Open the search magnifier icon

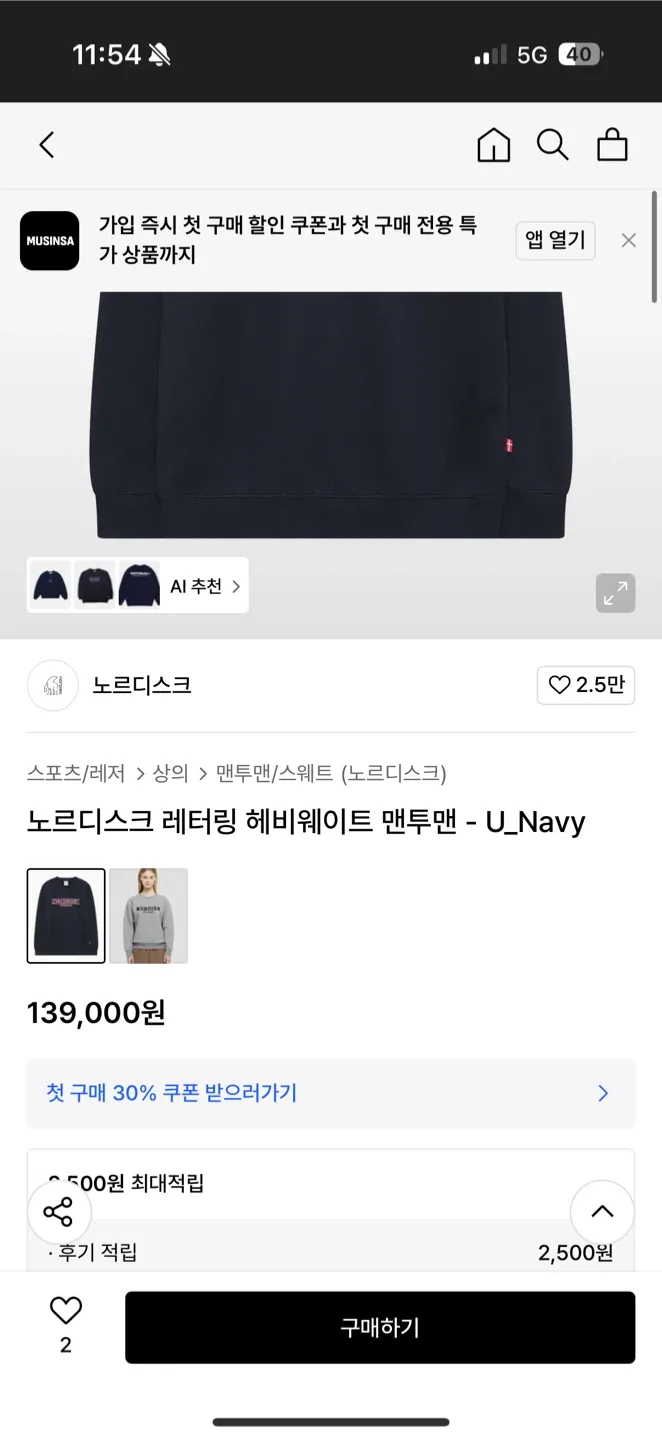[x=552, y=145]
